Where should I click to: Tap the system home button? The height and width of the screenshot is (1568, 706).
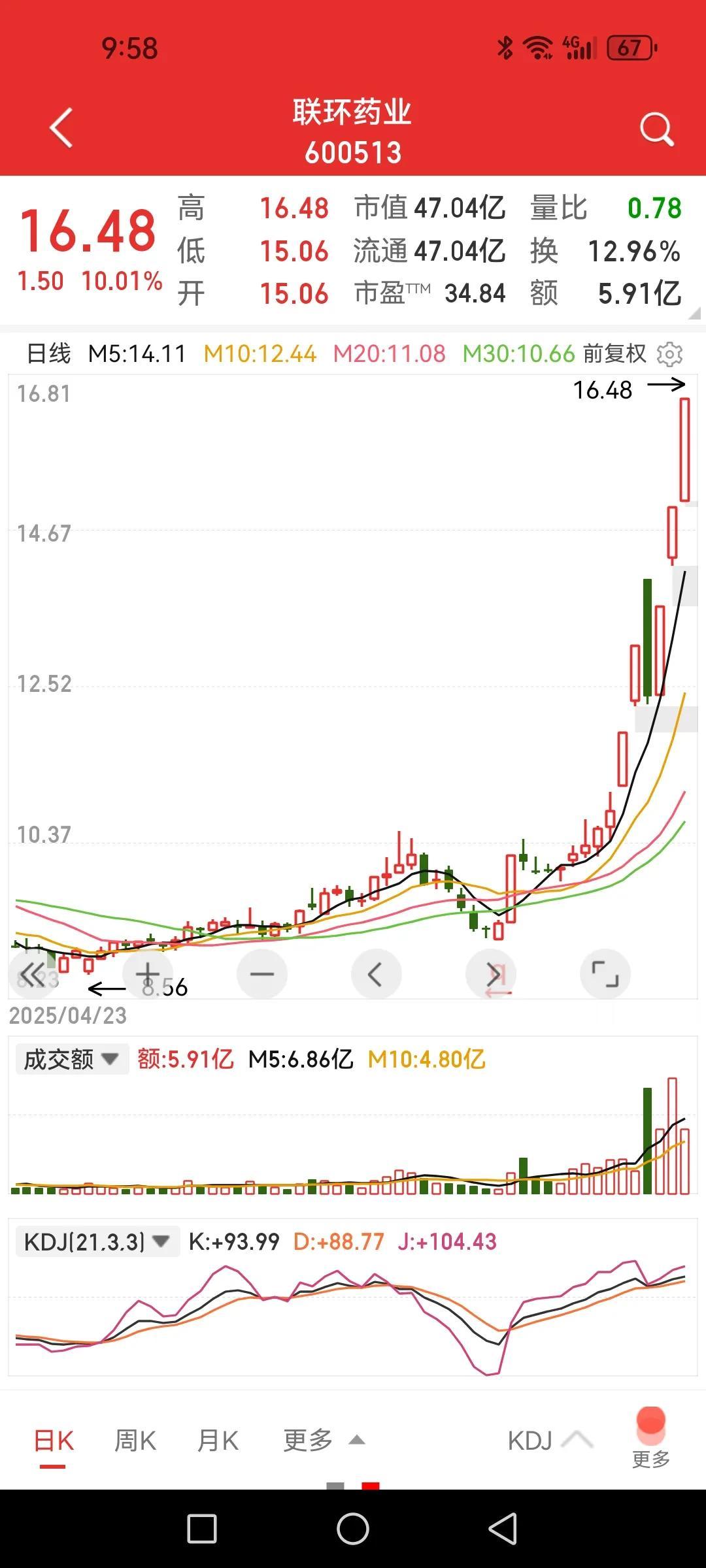tap(353, 1529)
